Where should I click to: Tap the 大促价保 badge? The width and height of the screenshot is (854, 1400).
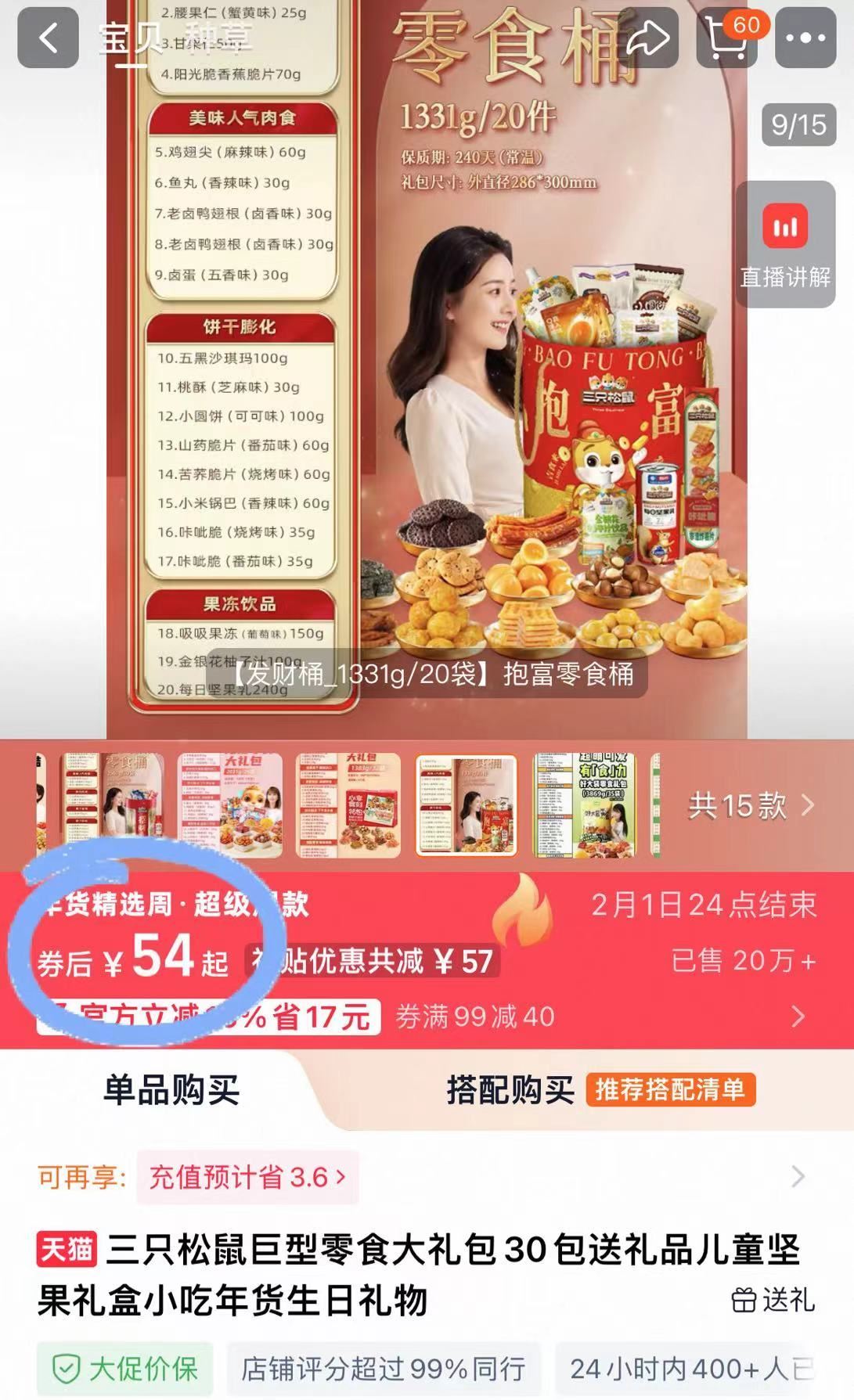coord(125,1369)
